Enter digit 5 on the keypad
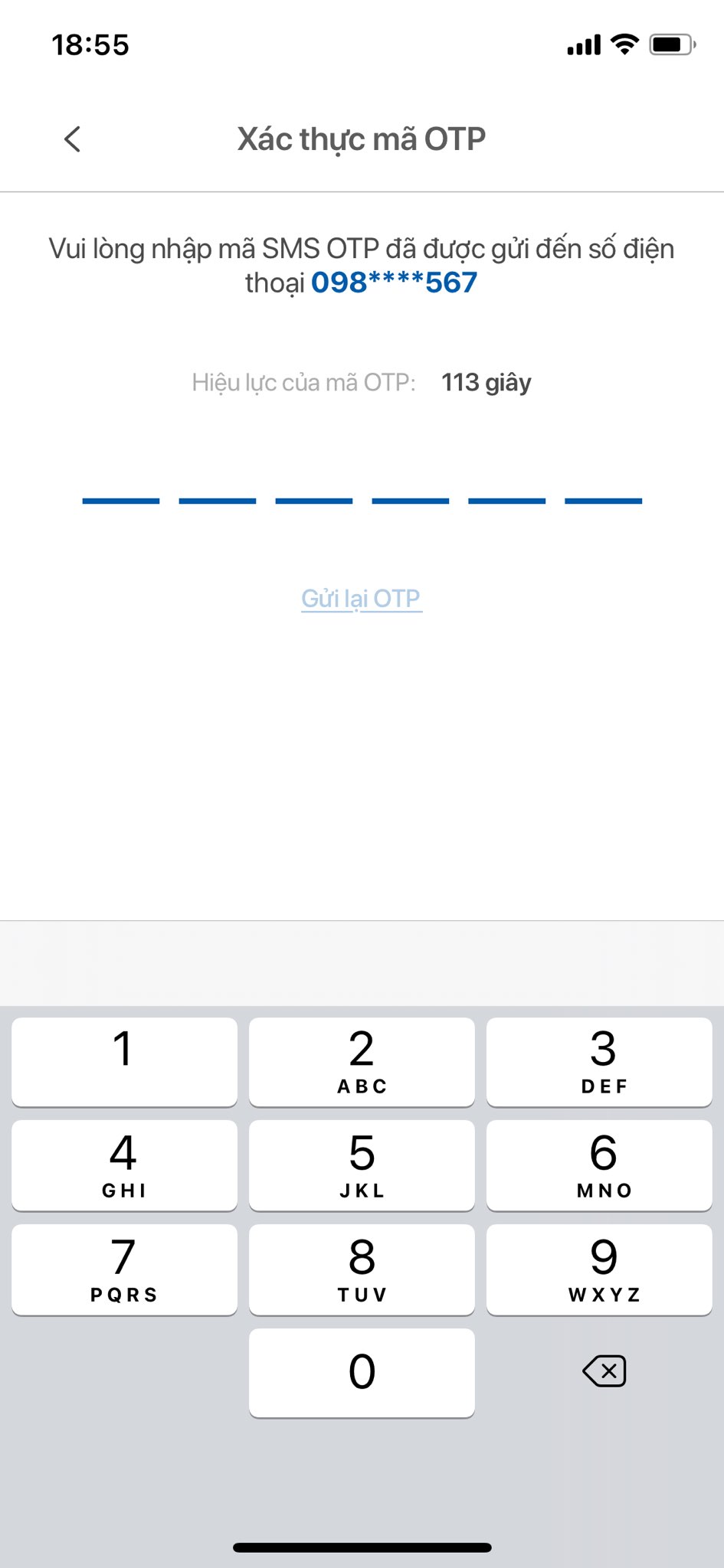 pyautogui.click(x=362, y=1165)
